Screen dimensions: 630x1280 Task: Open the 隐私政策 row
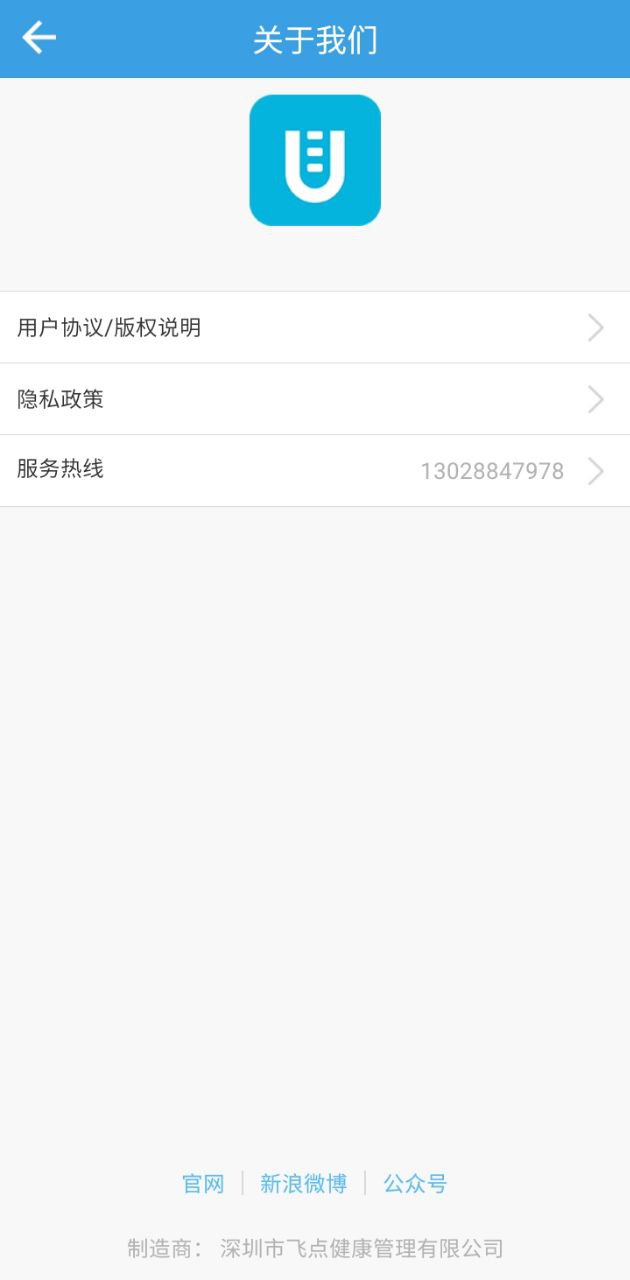coord(315,399)
